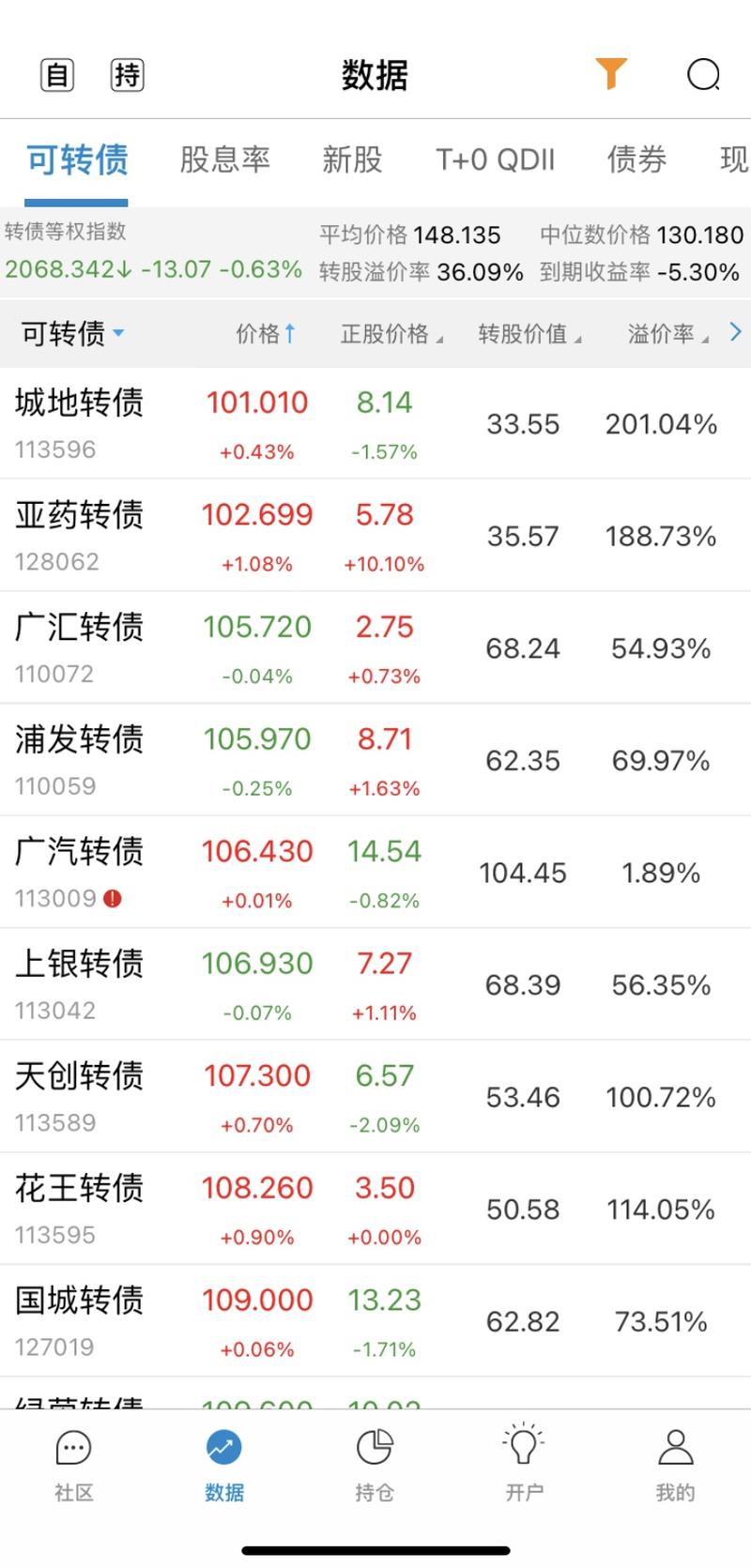Screen dimensions: 751x1568
Task: Enable the 自 watchlist filter
Action: [x=57, y=74]
